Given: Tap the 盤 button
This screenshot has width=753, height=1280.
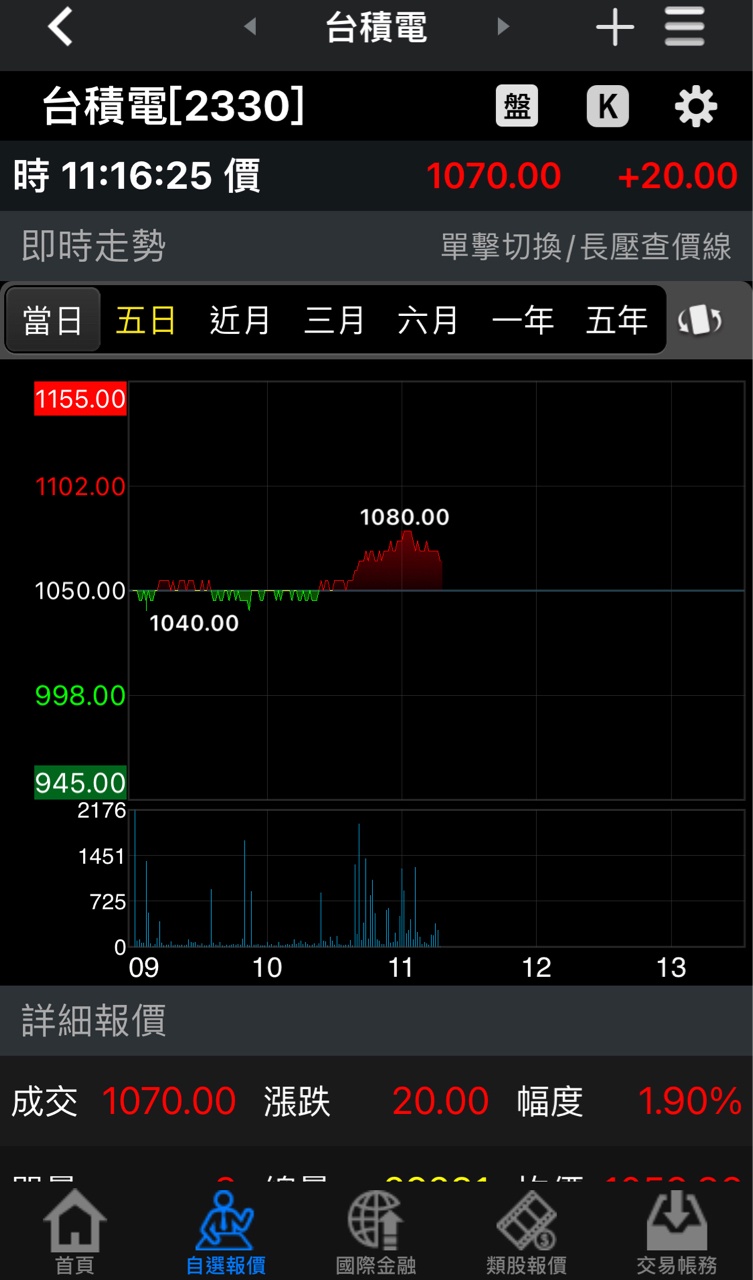Looking at the screenshot, I should pos(517,106).
